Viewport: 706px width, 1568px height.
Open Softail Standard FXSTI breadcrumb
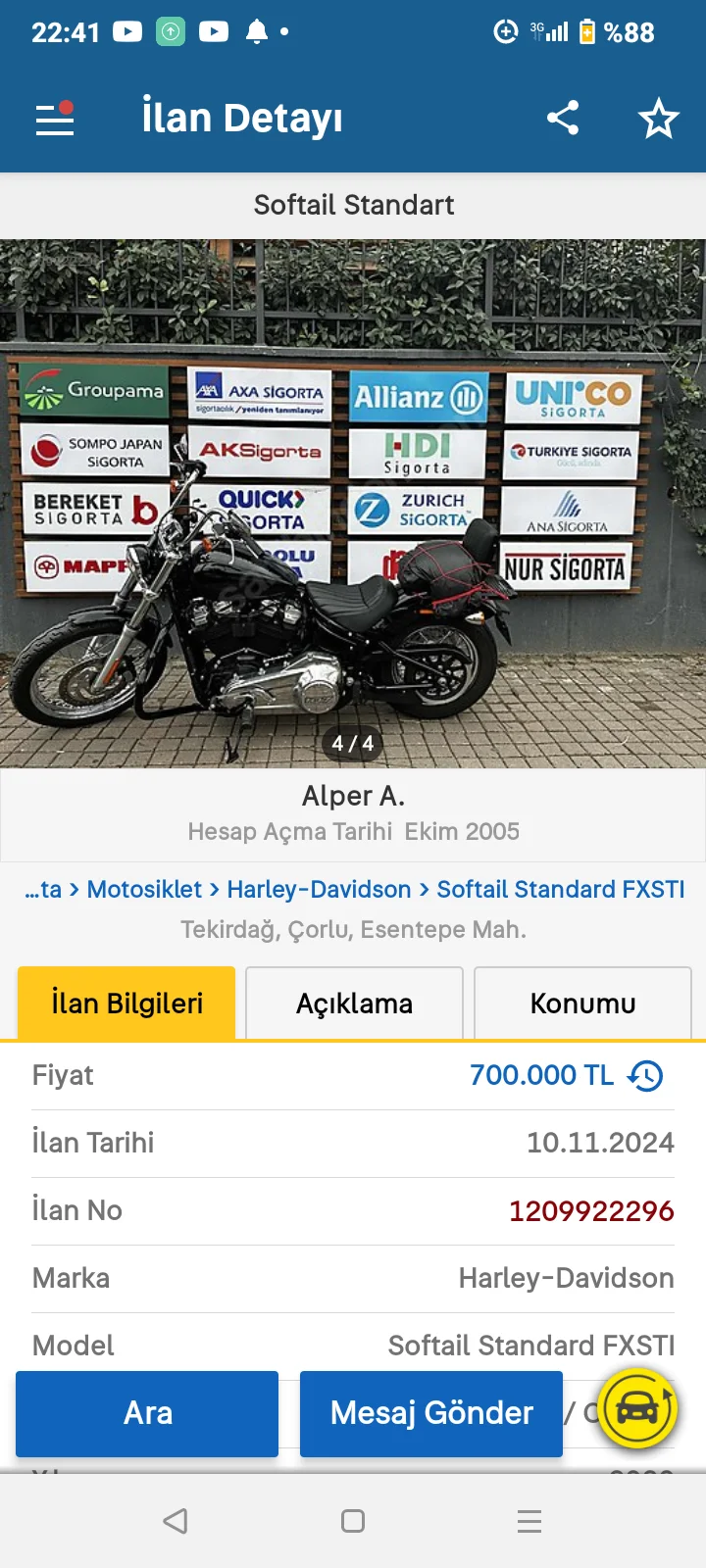(x=560, y=890)
